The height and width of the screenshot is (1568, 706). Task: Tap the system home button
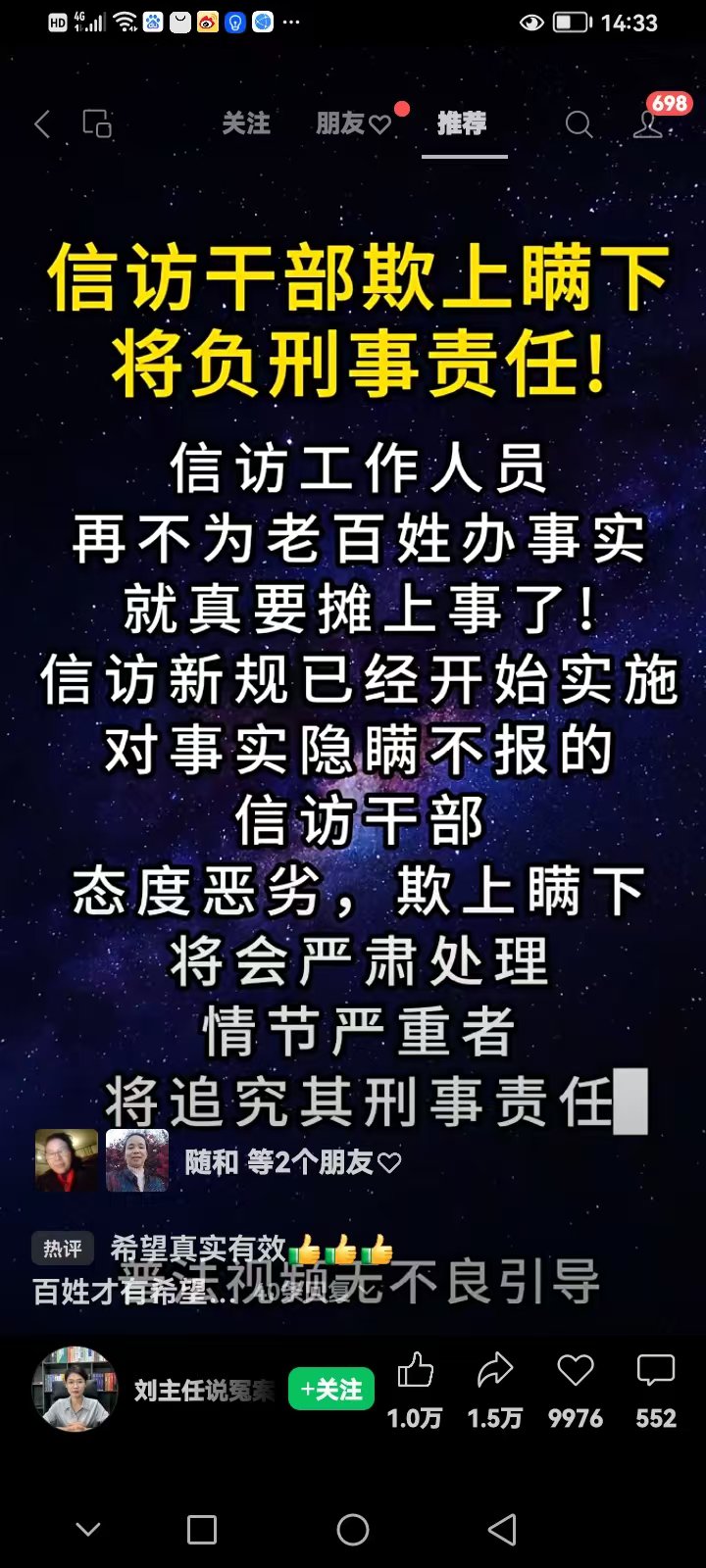(x=352, y=1530)
